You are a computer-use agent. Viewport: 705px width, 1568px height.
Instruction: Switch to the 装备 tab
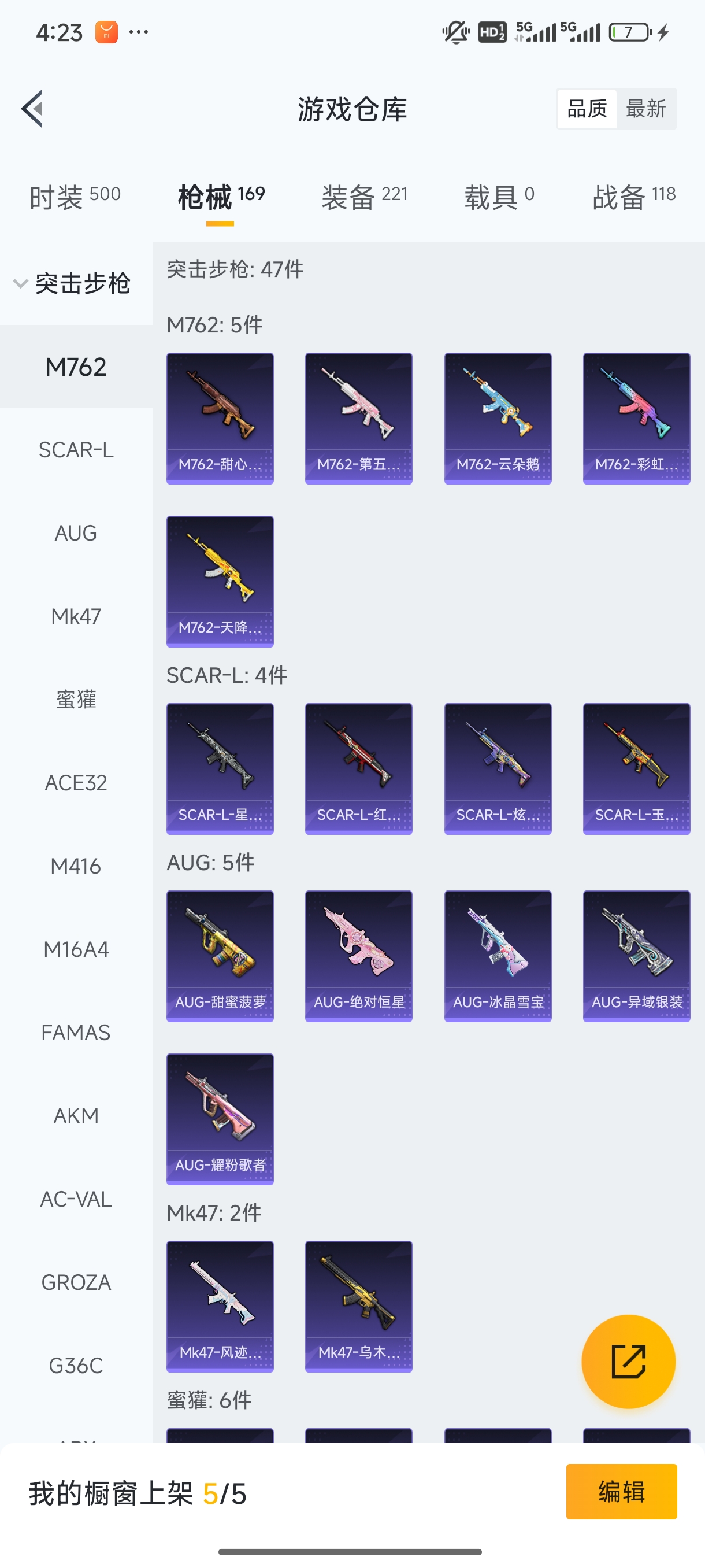click(363, 197)
